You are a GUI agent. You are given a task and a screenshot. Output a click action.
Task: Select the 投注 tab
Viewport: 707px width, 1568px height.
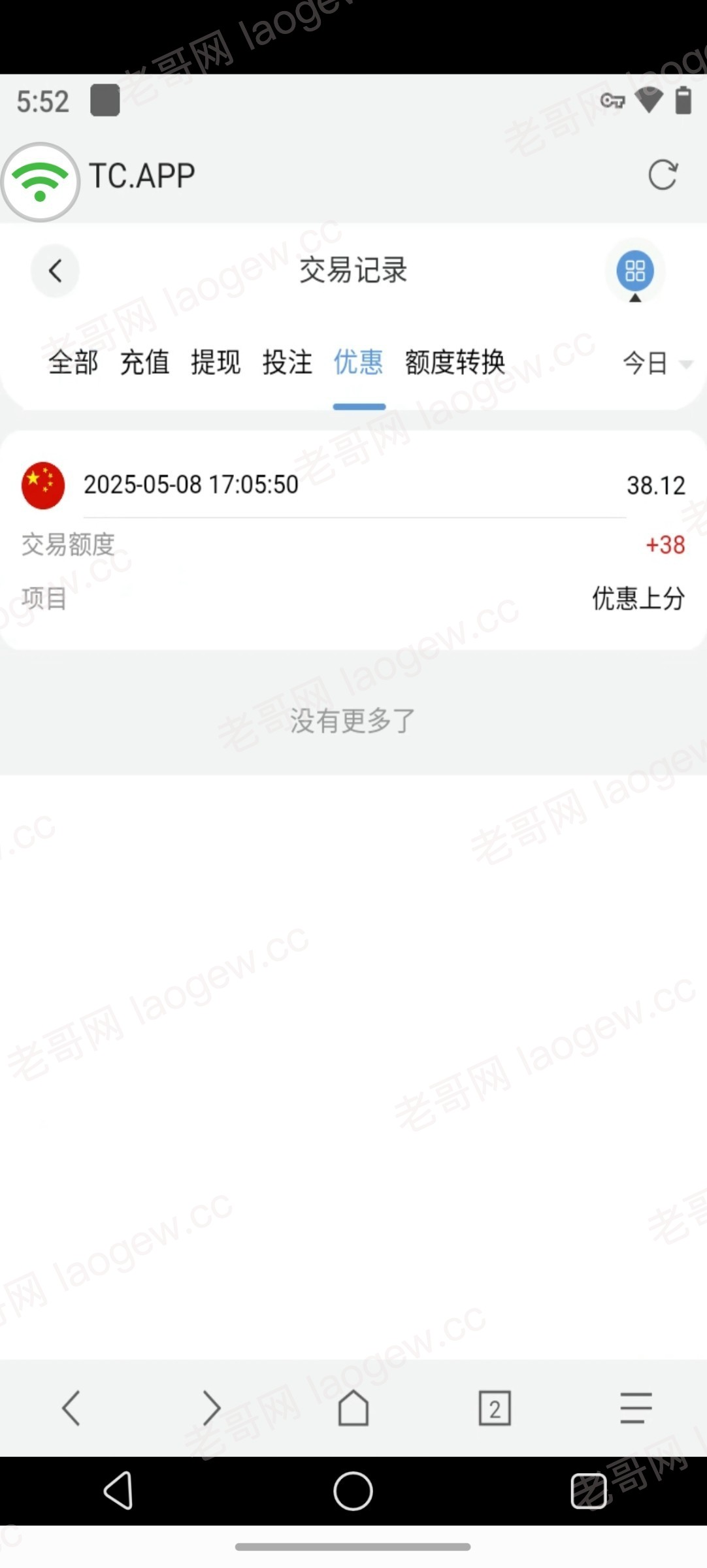pyautogui.click(x=288, y=362)
